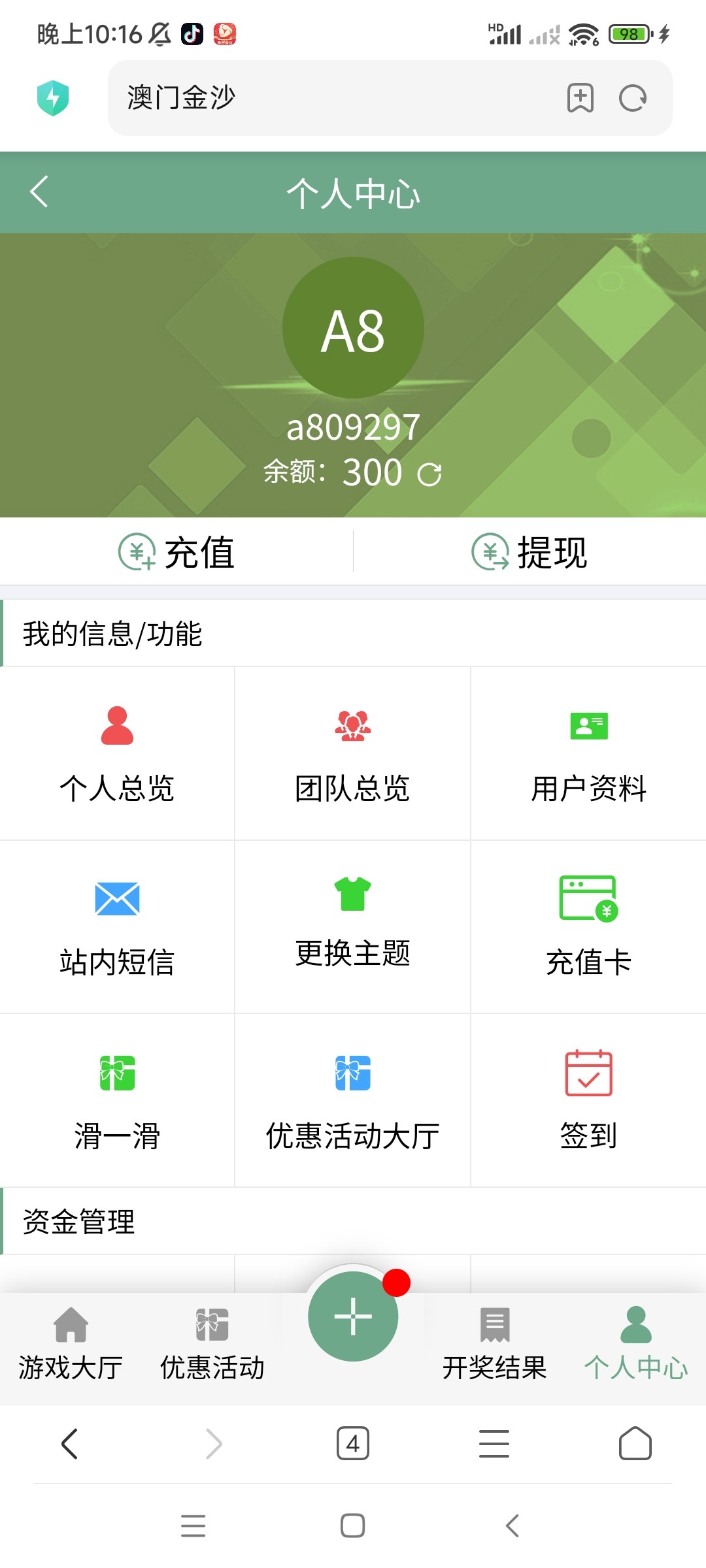Add current page to bookmarks
This screenshot has width=706, height=1568.
pyautogui.click(x=579, y=99)
